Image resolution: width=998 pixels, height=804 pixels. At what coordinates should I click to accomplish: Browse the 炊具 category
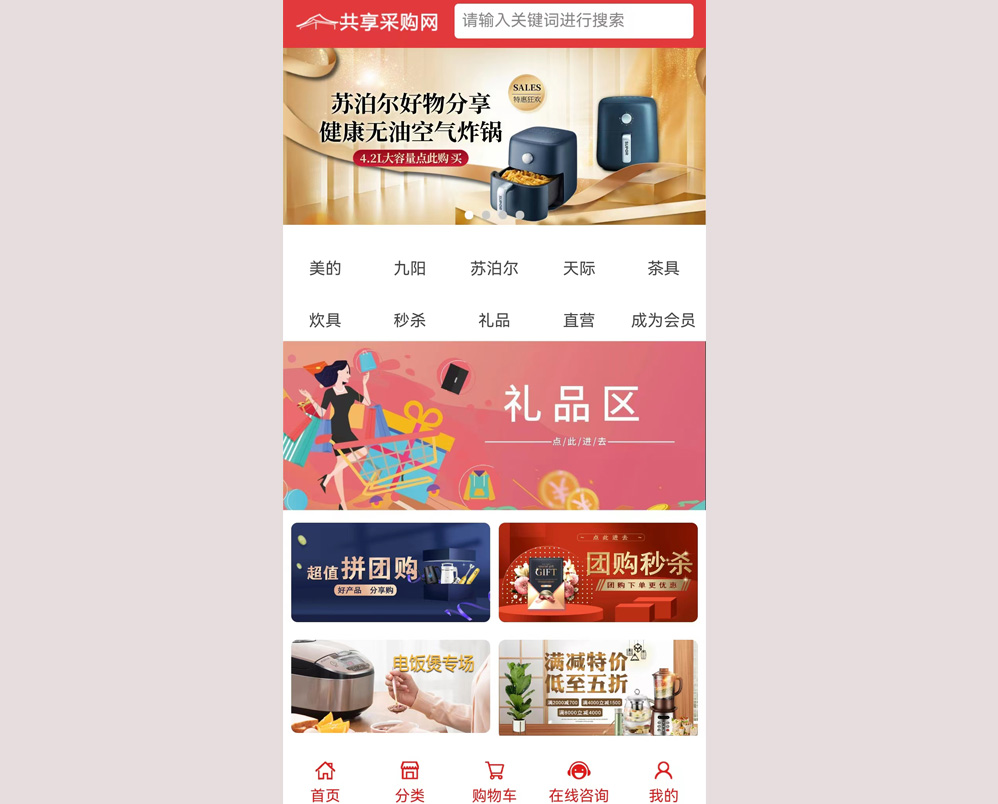pos(325,320)
